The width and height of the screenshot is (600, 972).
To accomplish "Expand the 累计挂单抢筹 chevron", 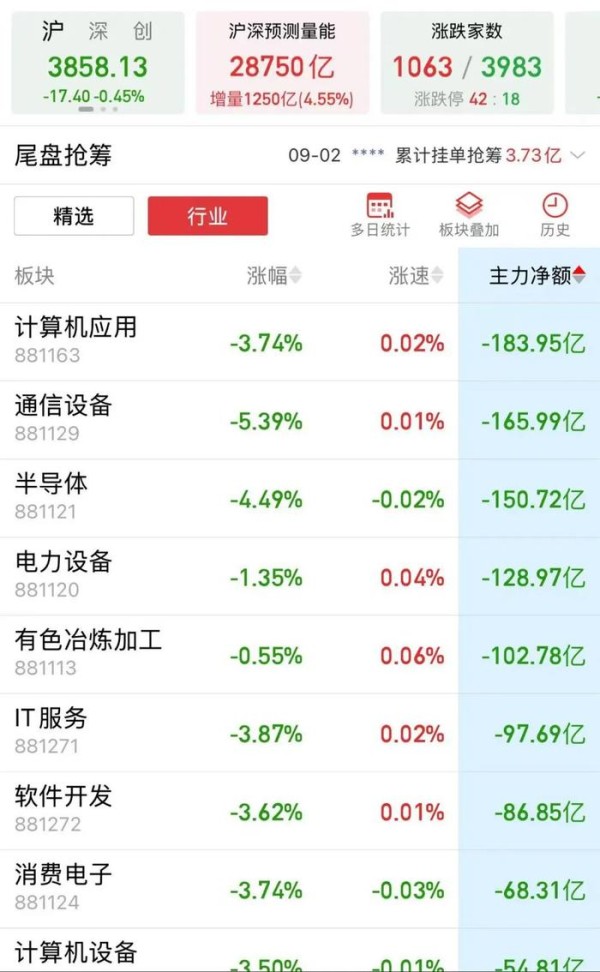I will [x=578, y=155].
